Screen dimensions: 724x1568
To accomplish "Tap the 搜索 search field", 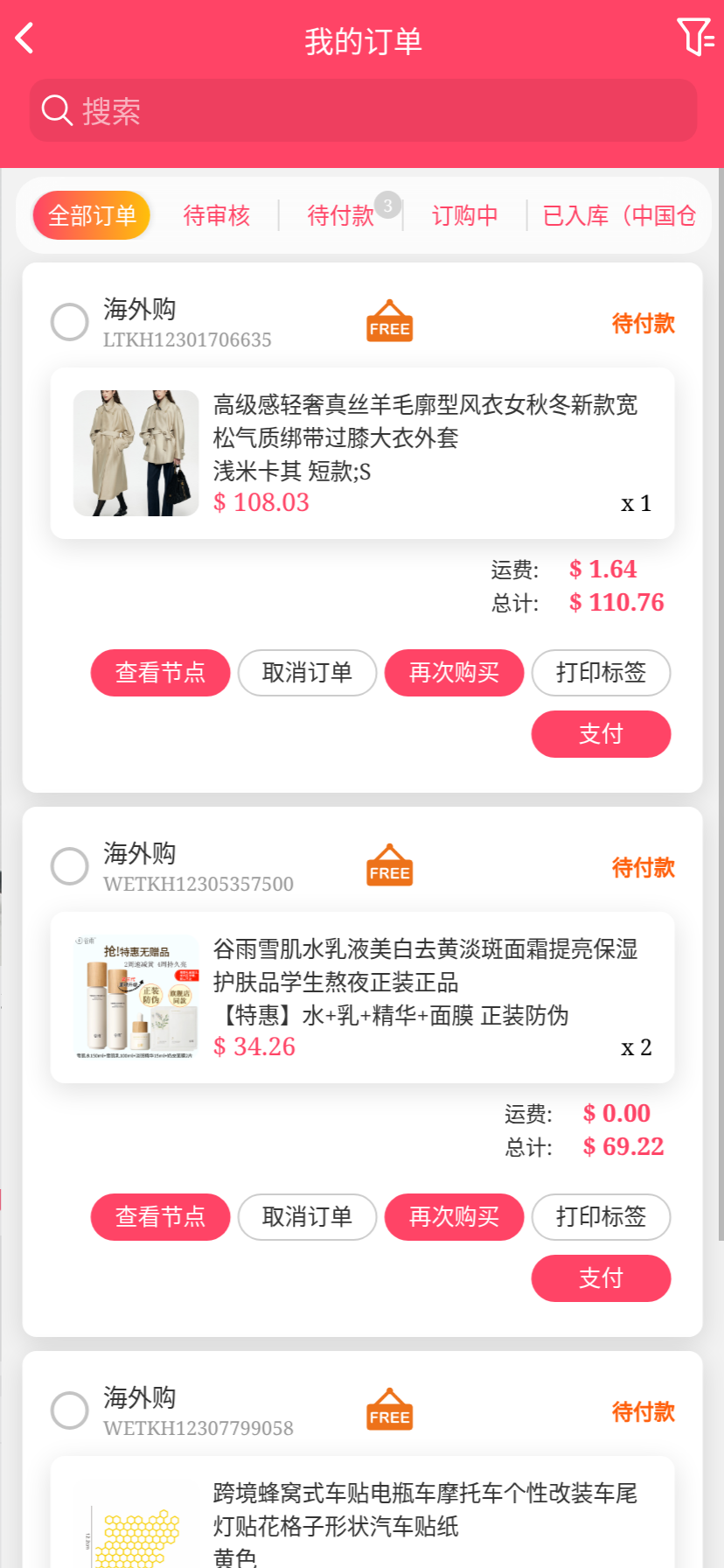I will tap(363, 111).
